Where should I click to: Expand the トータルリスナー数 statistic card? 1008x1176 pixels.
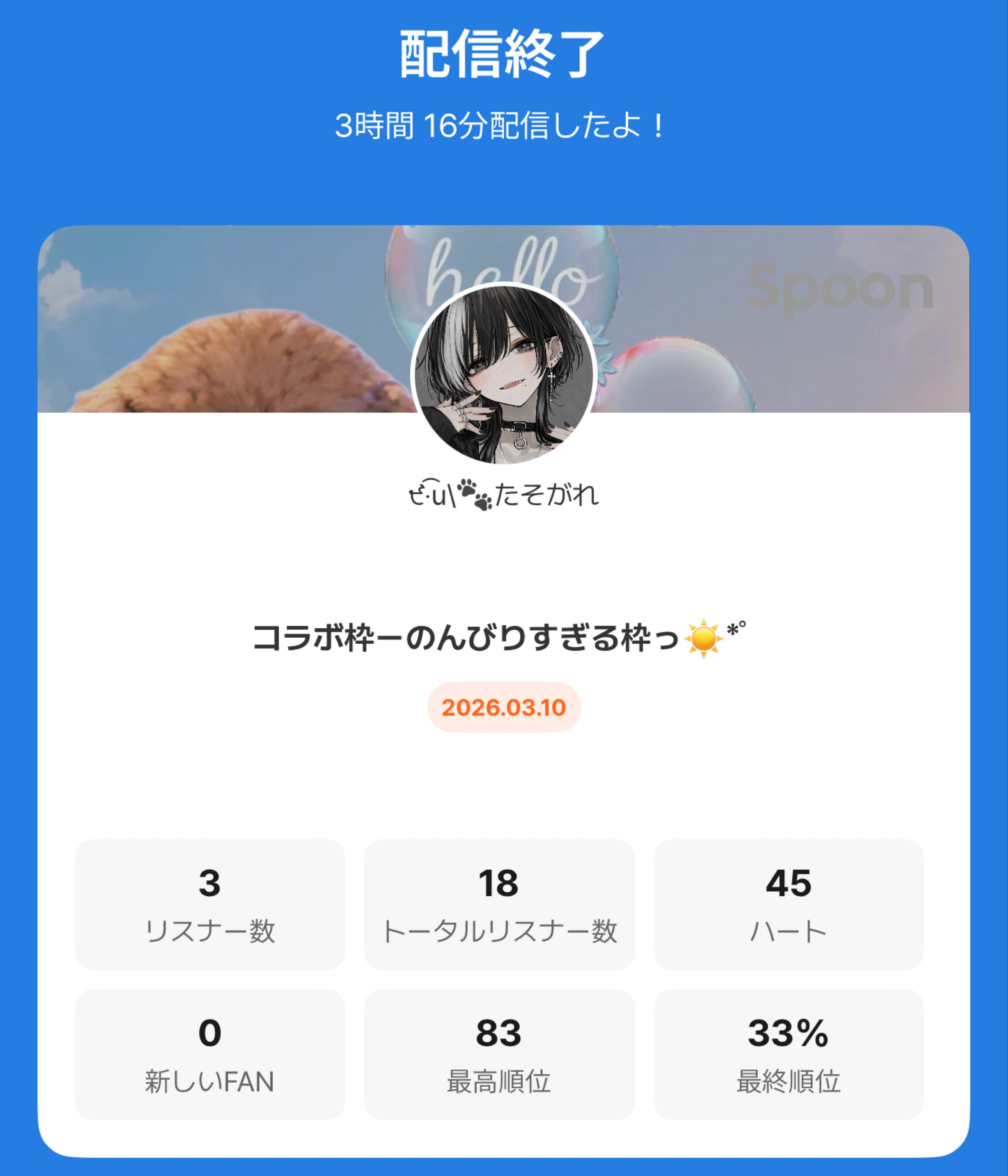click(500, 902)
